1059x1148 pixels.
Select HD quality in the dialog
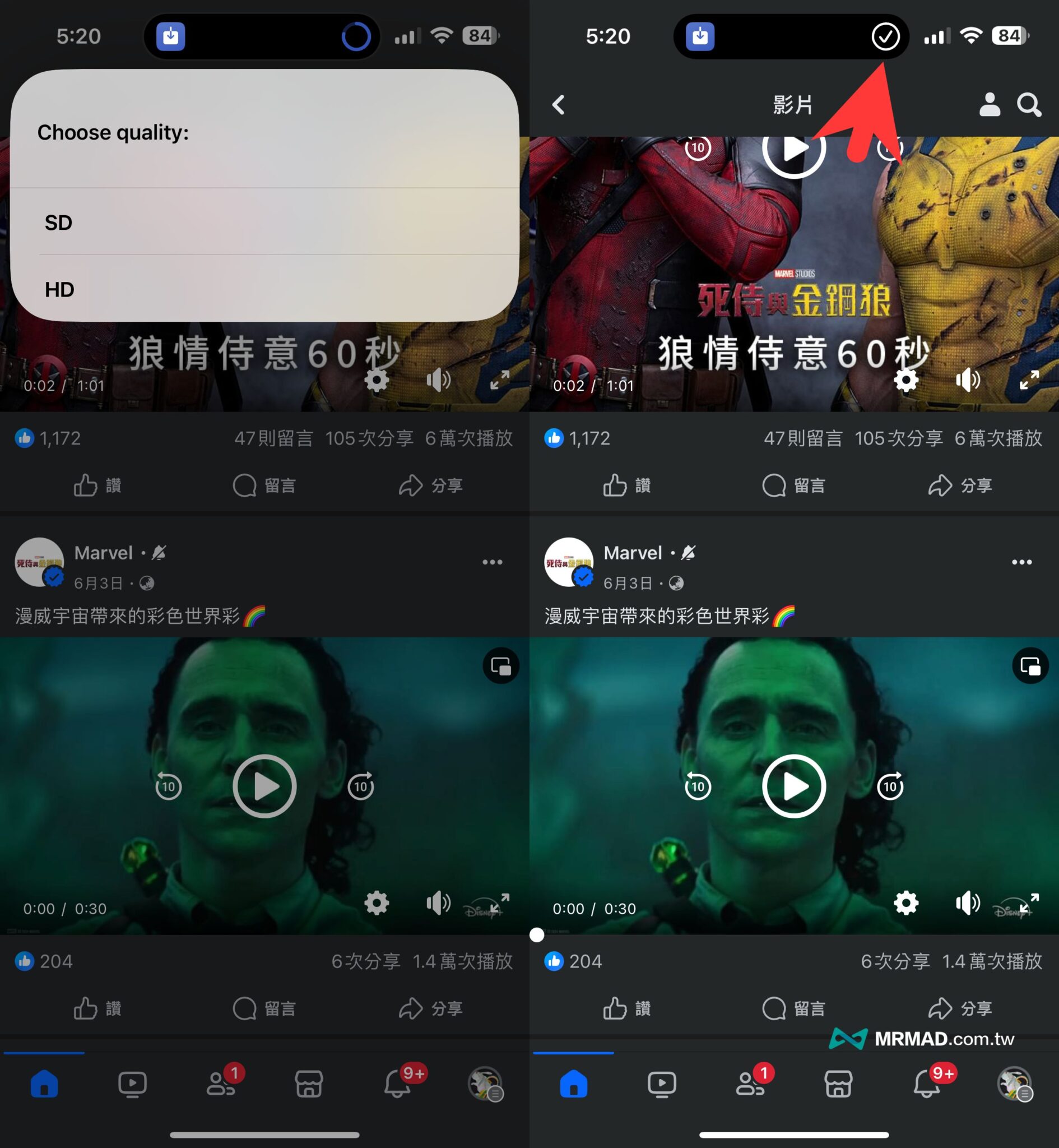[x=264, y=288]
